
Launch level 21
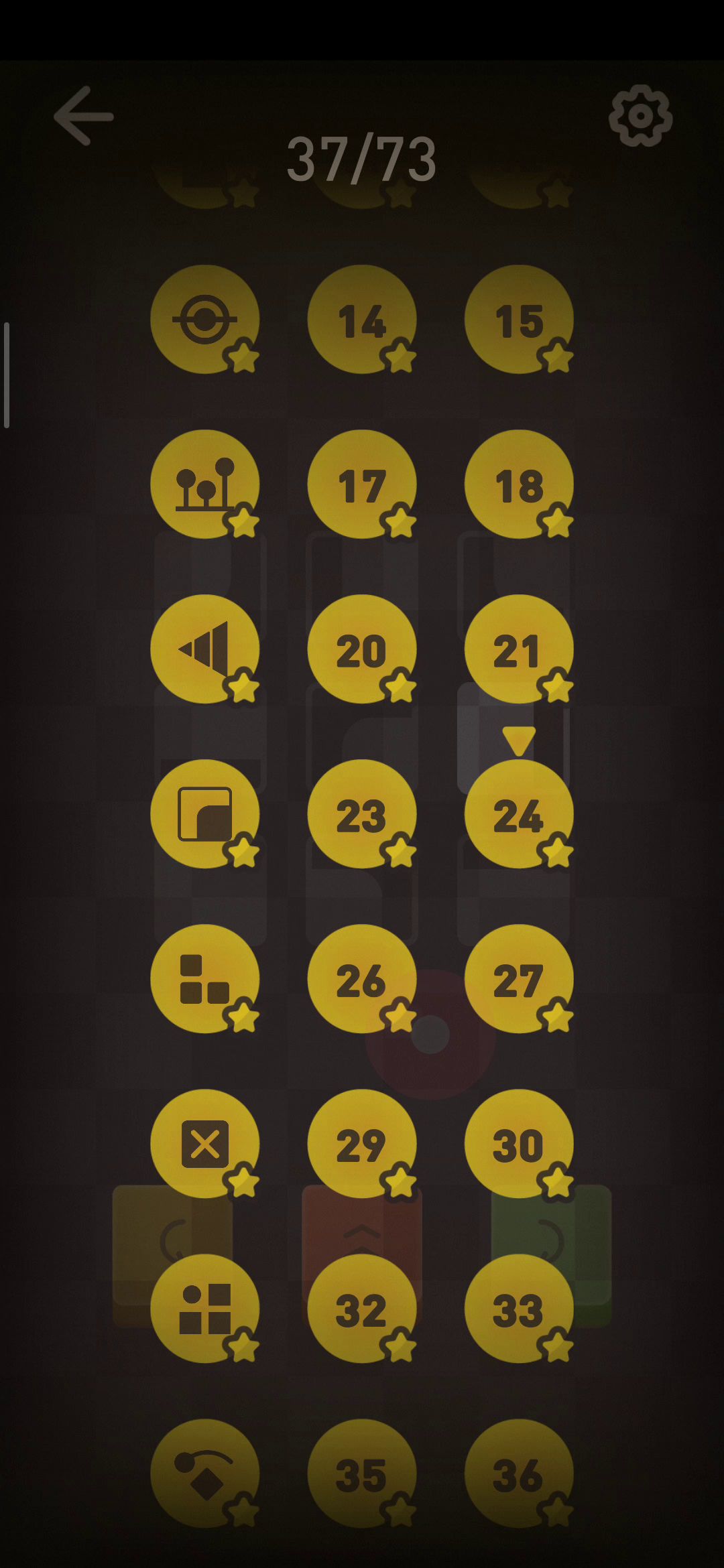(x=519, y=649)
